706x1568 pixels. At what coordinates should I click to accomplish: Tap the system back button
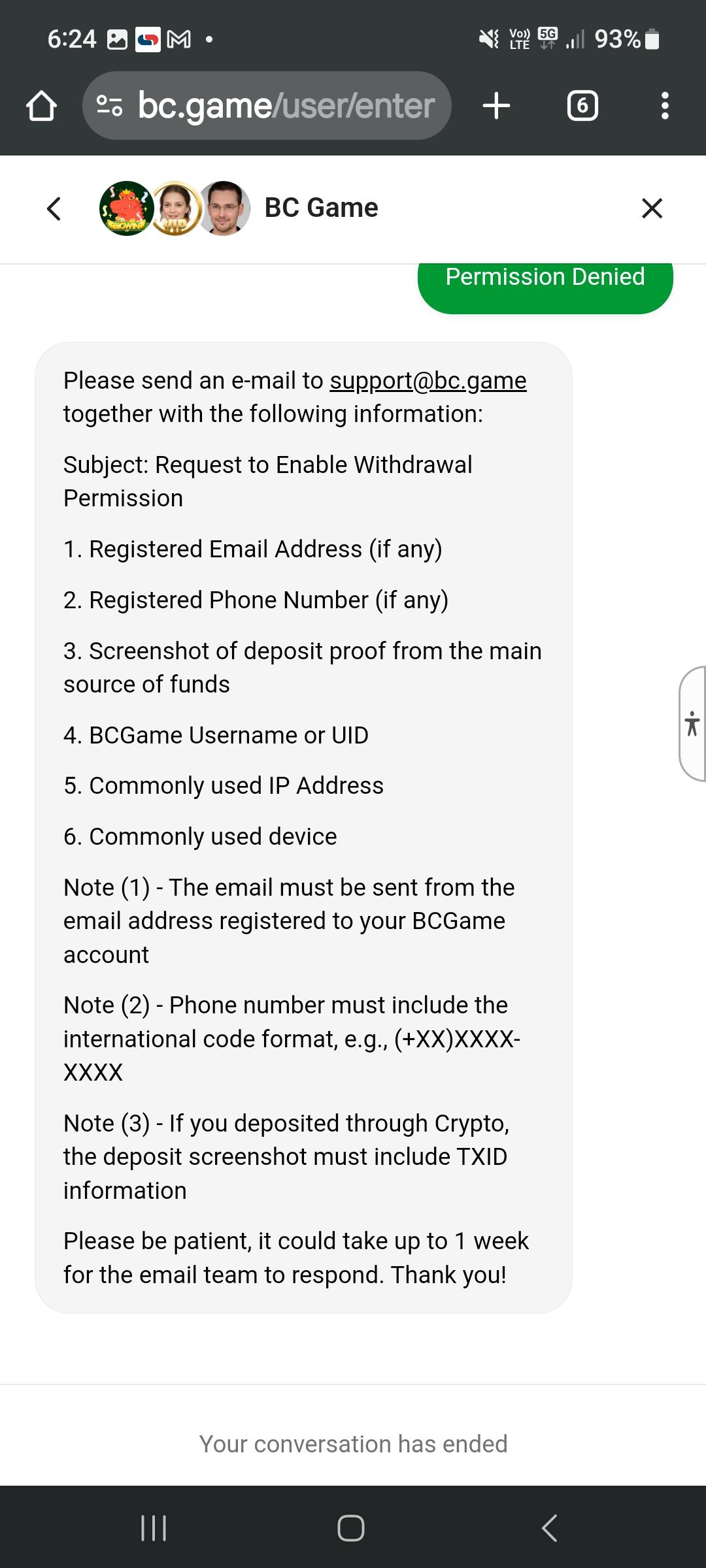click(550, 1527)
